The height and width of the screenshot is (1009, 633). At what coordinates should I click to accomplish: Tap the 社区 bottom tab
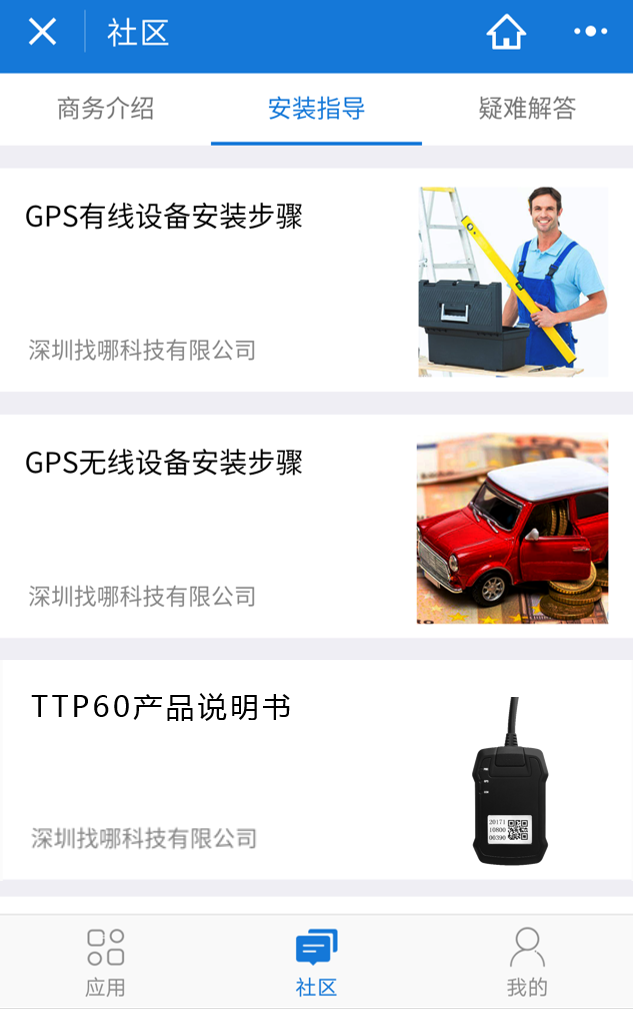point(316,962)
